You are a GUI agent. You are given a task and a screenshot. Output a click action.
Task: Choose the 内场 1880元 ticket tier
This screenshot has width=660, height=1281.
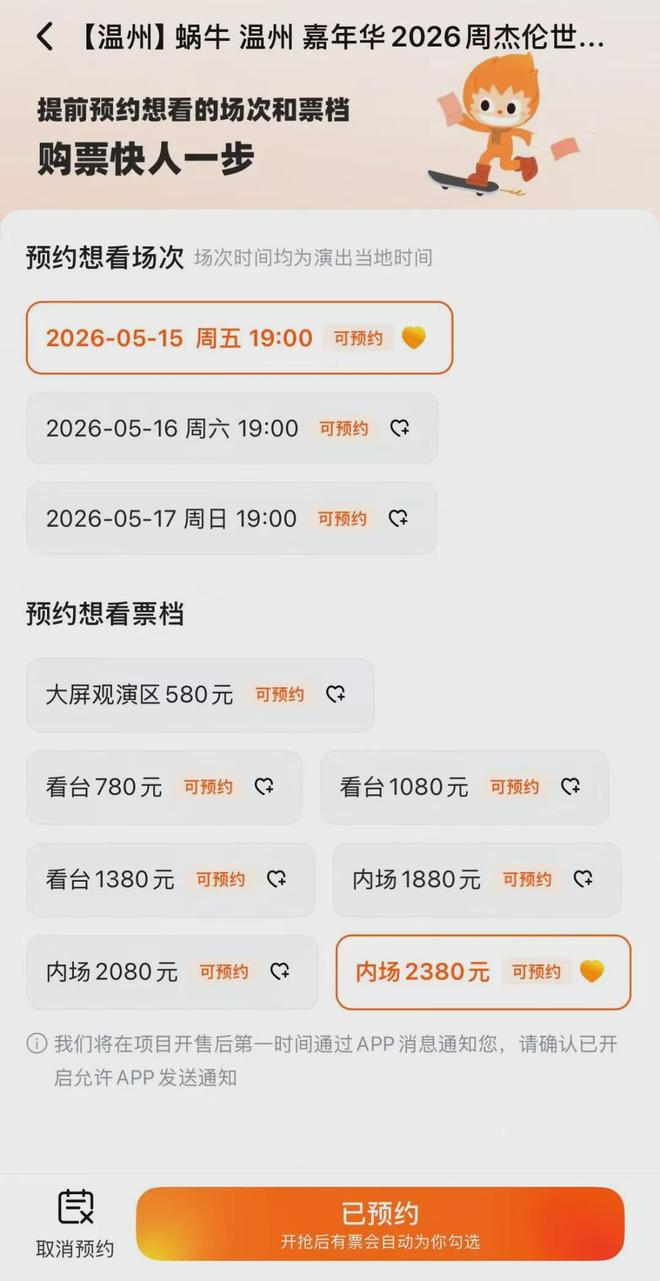point(476,879)
